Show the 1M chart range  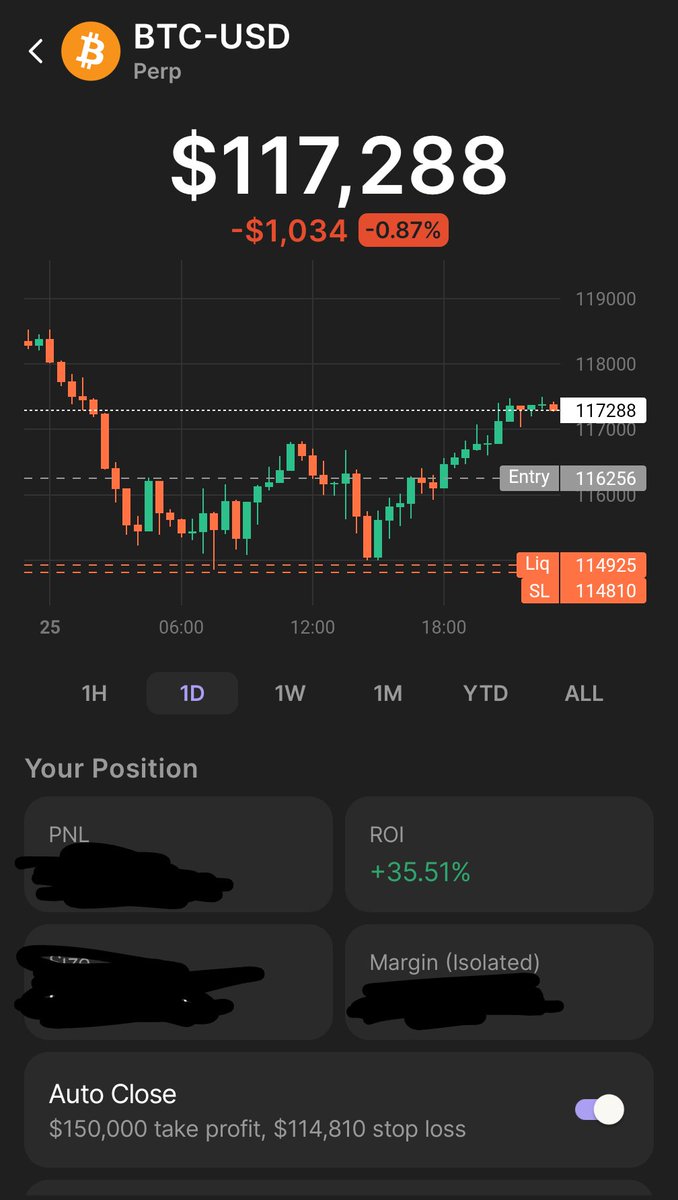(x=388, y=693)
